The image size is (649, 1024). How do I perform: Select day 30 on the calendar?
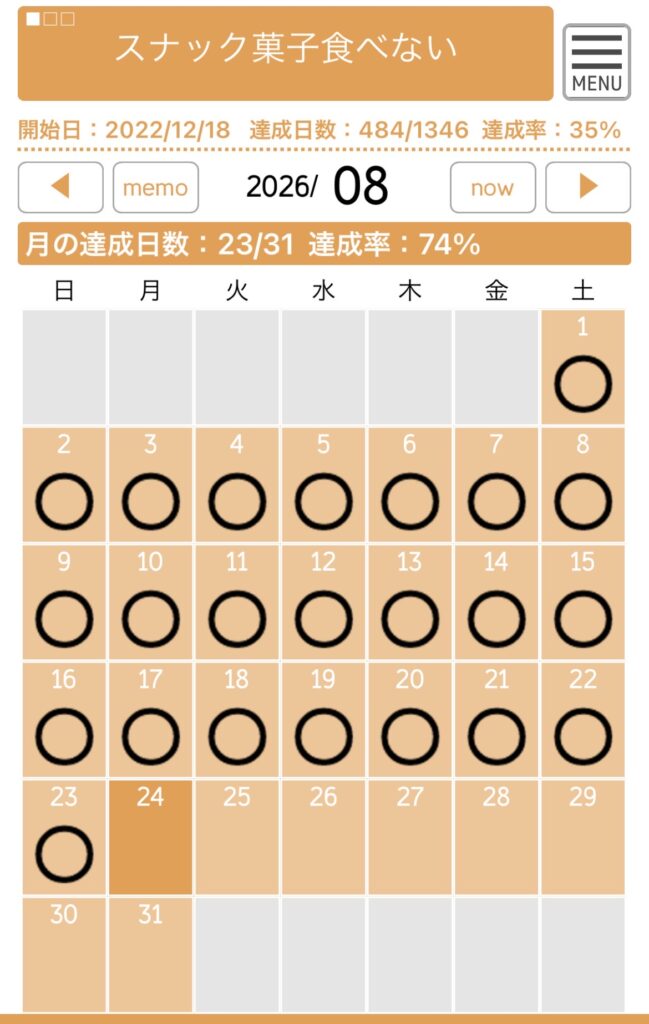(x=64, y=955)
